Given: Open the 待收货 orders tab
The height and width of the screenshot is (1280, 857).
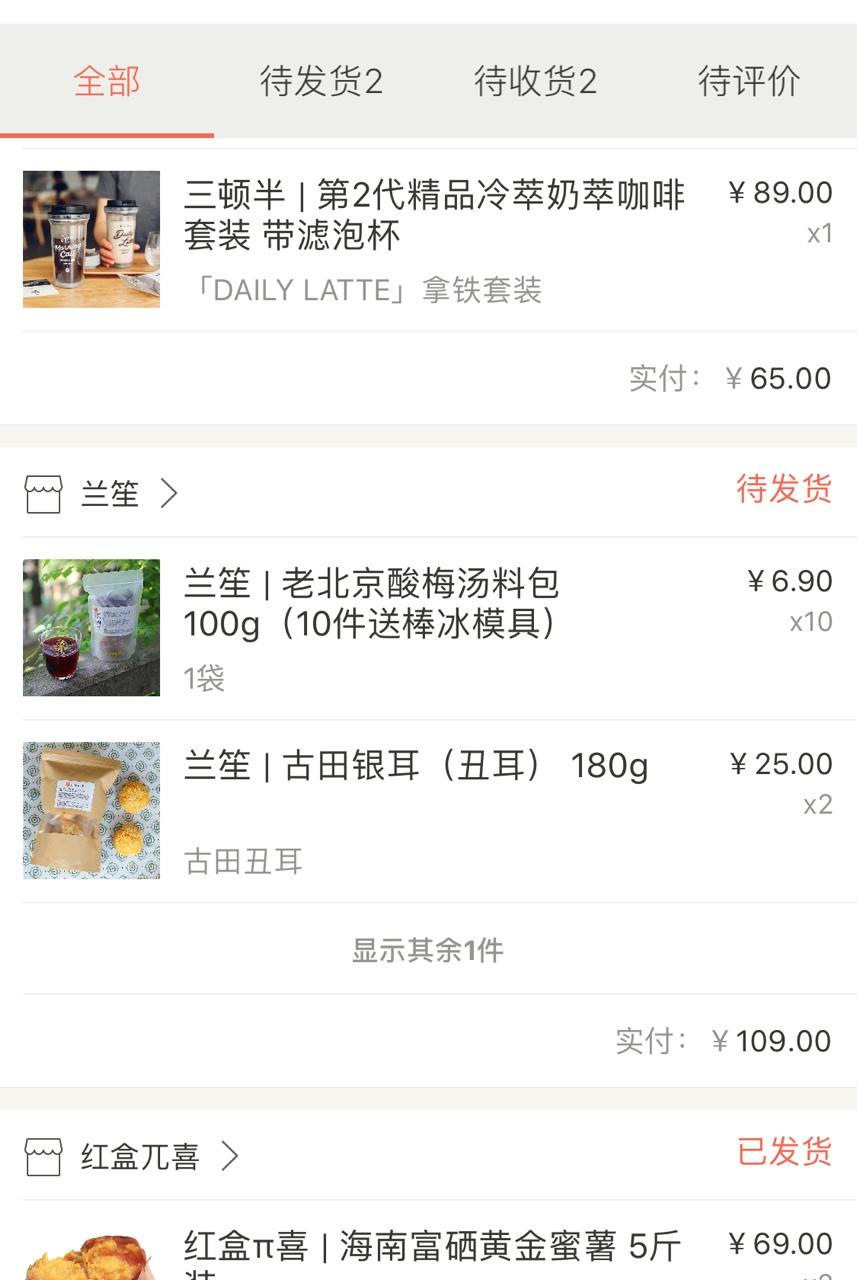Looking at the screenshot, I should click(535, 81).
